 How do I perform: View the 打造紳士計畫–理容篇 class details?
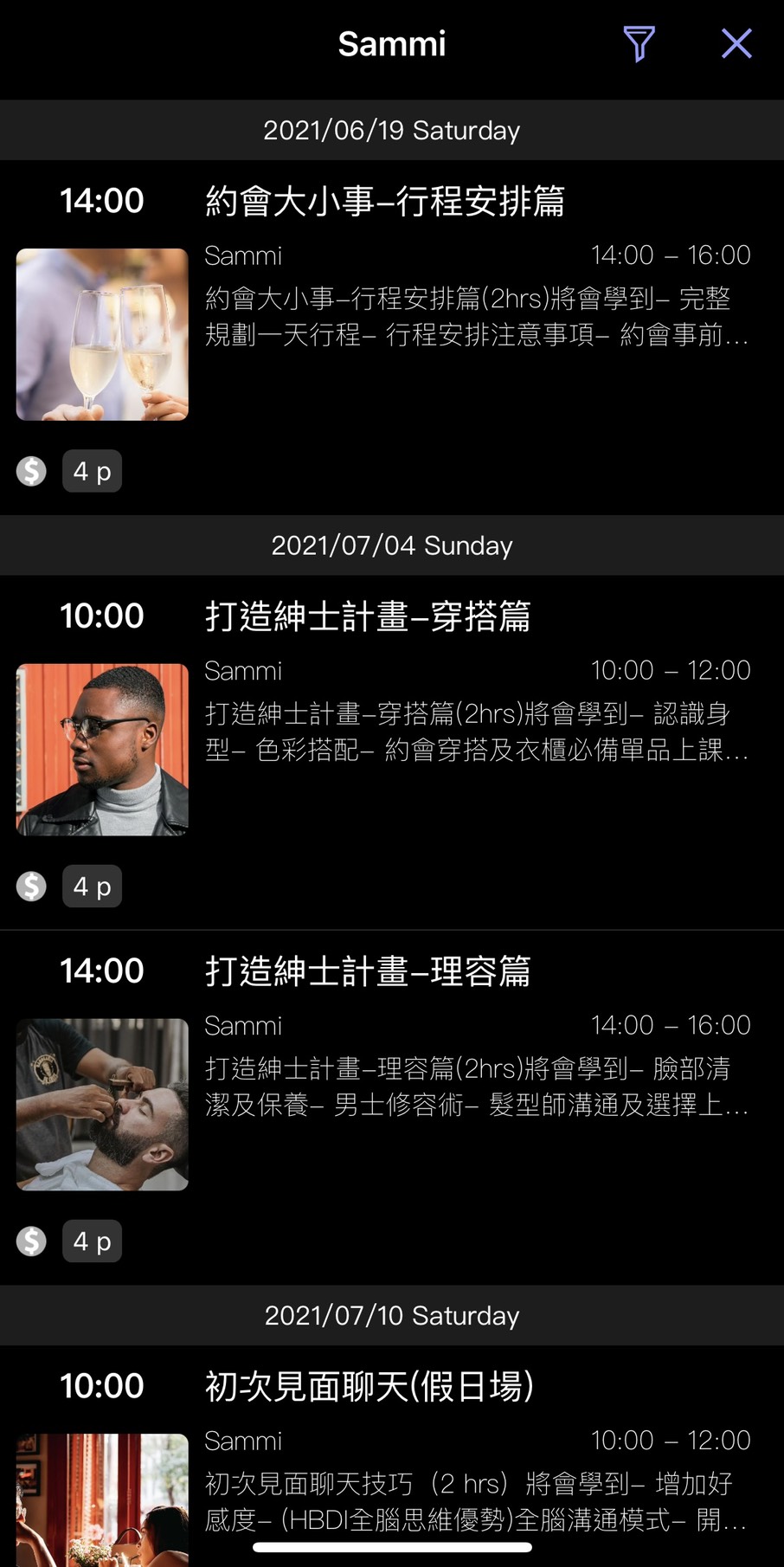pos(368,971)
